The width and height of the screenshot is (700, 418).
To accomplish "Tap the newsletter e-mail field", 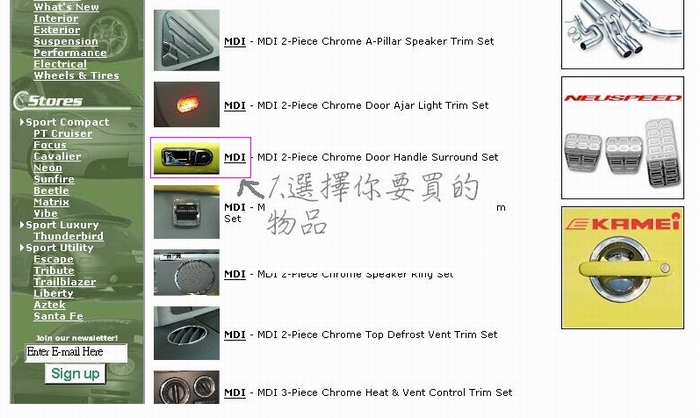I will (76, 353).
